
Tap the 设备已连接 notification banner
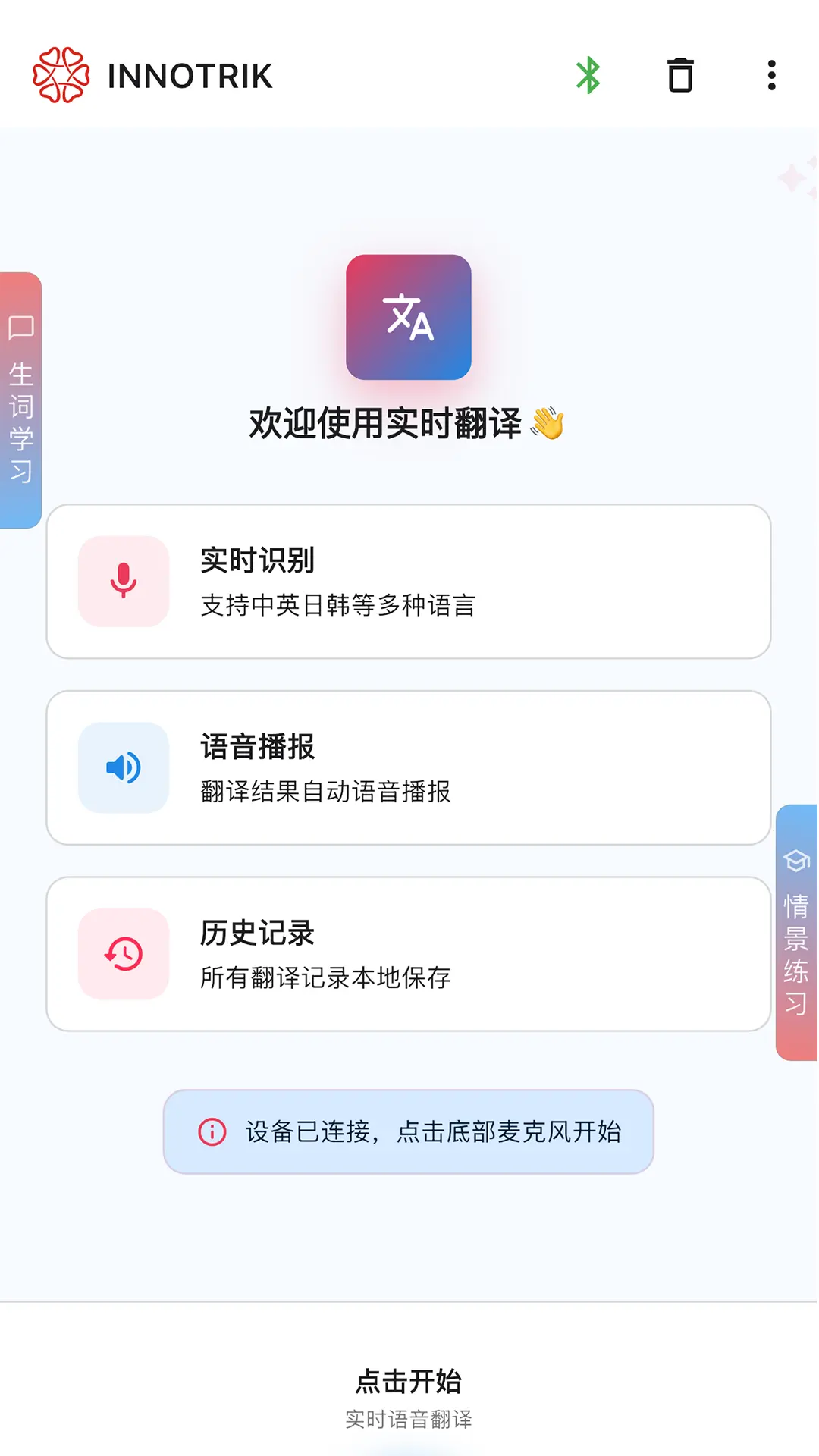[x=409, y=1133]
